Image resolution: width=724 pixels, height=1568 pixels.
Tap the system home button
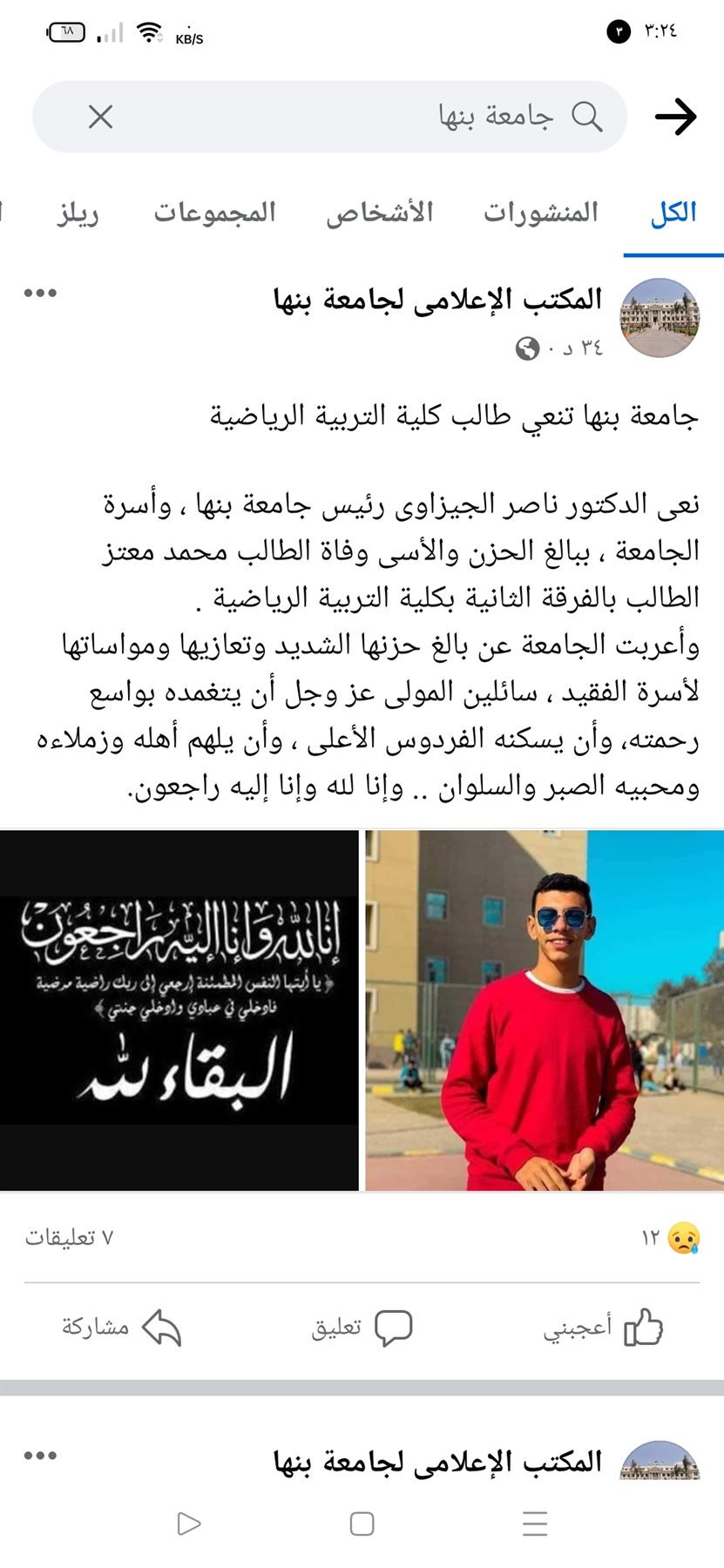coord(362,1524)
